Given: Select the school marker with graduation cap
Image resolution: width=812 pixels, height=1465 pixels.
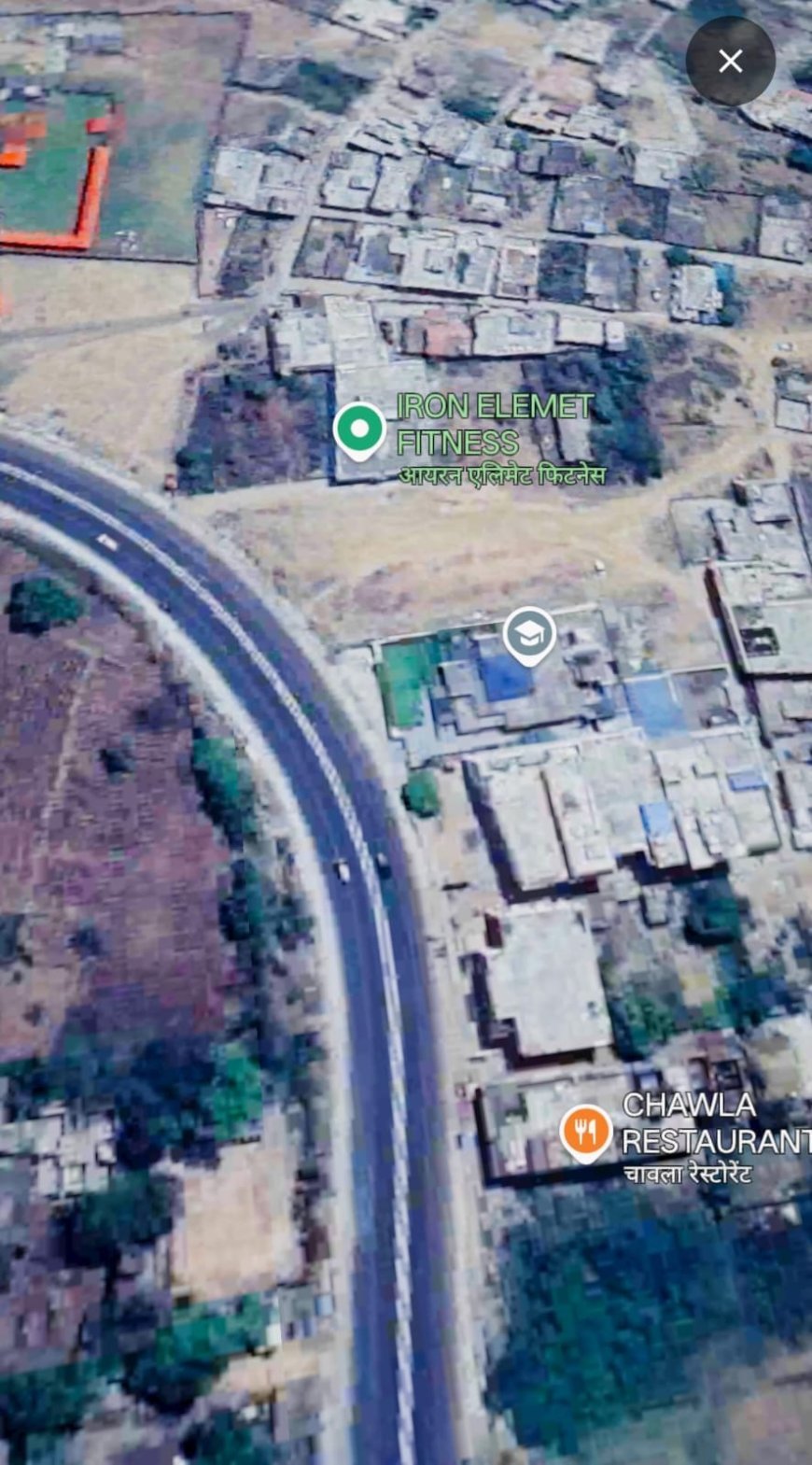Looking at the screenshot, I should [x=529, y=635].
